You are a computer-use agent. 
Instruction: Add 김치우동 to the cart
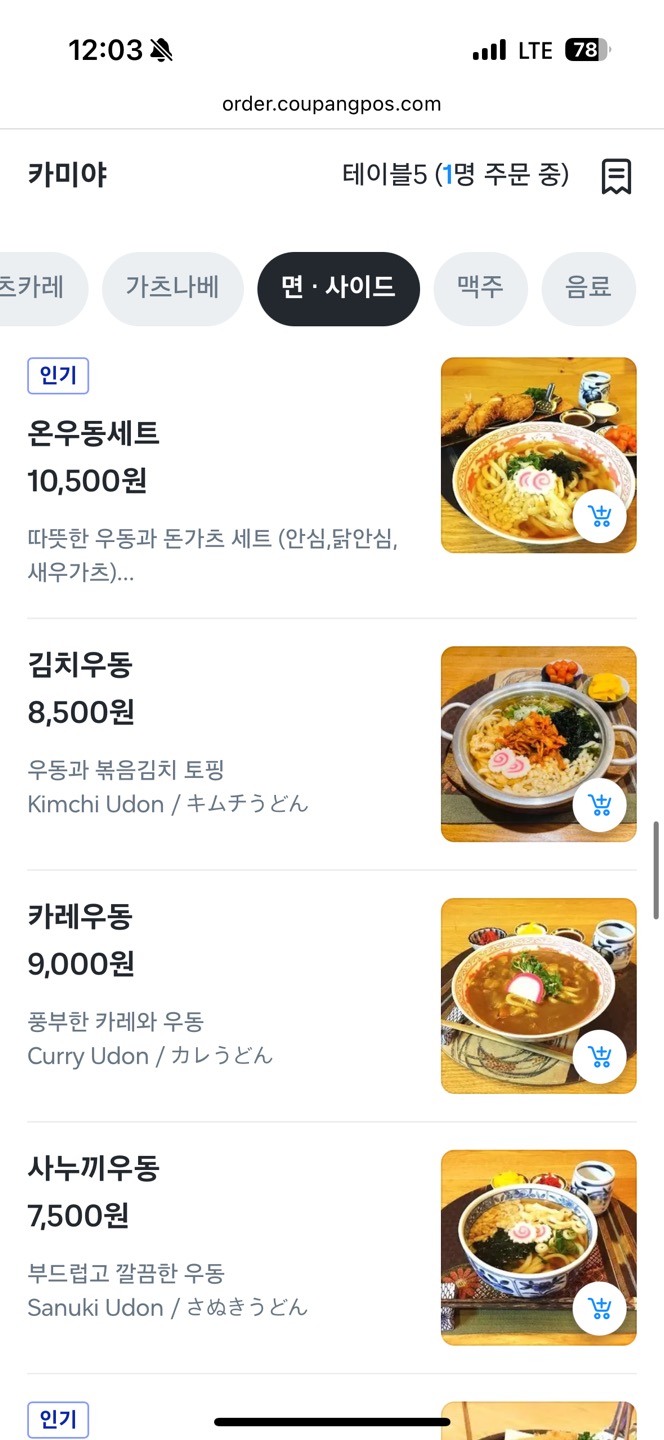click(600, 805)
